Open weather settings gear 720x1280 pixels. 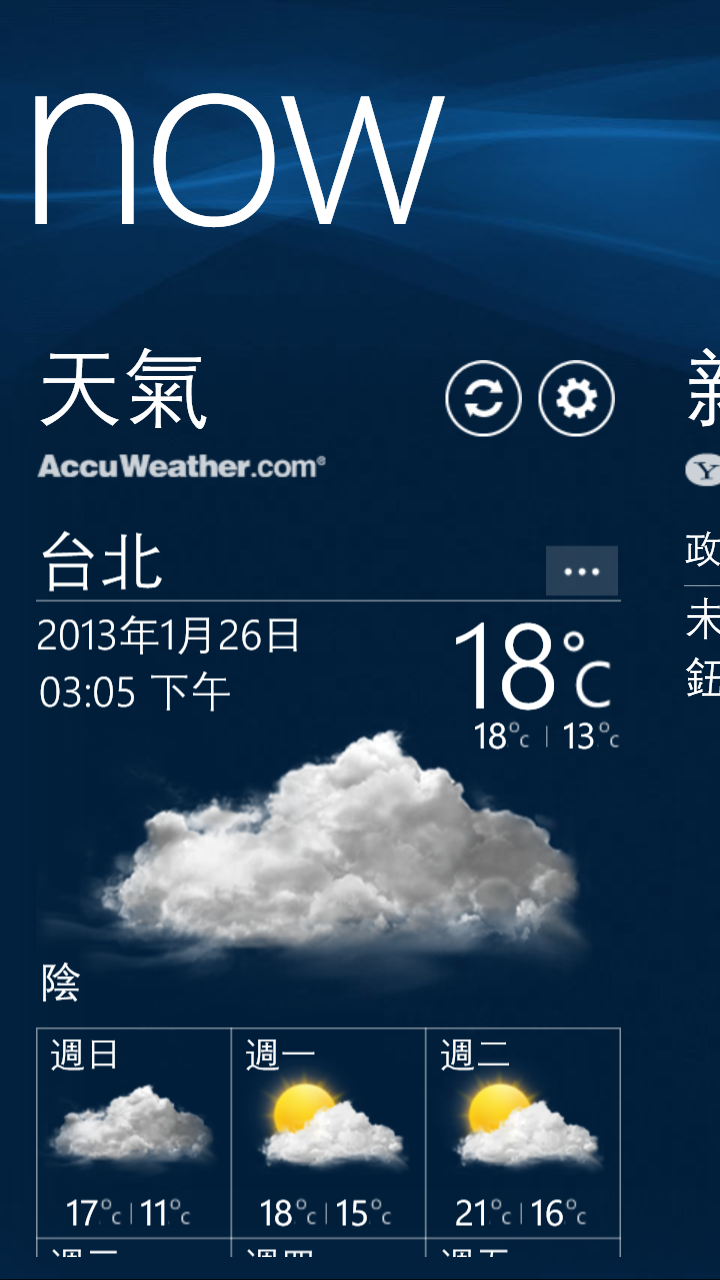pos(576,399)
